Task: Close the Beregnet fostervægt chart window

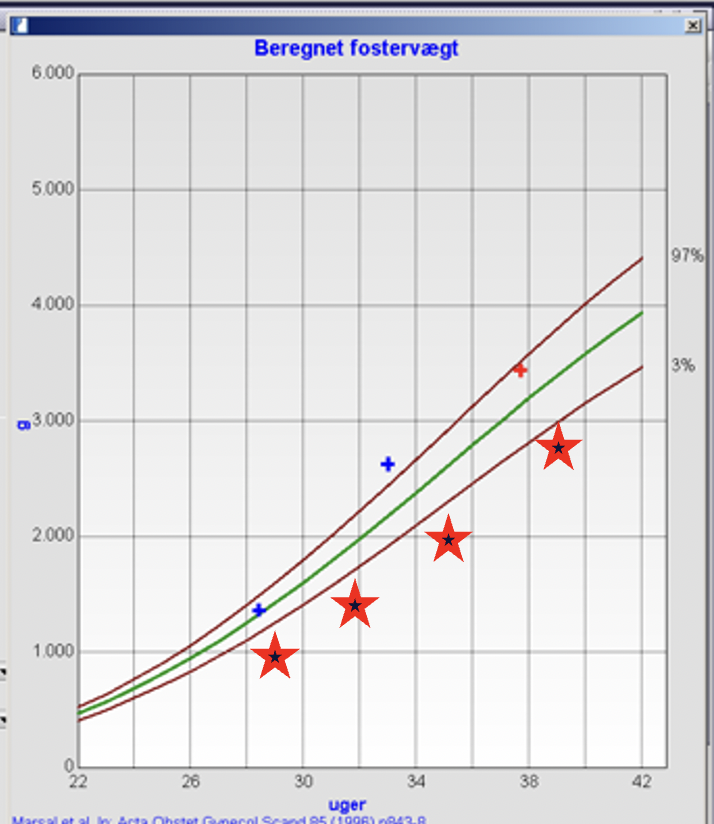Action: click(x=693, y=25)
